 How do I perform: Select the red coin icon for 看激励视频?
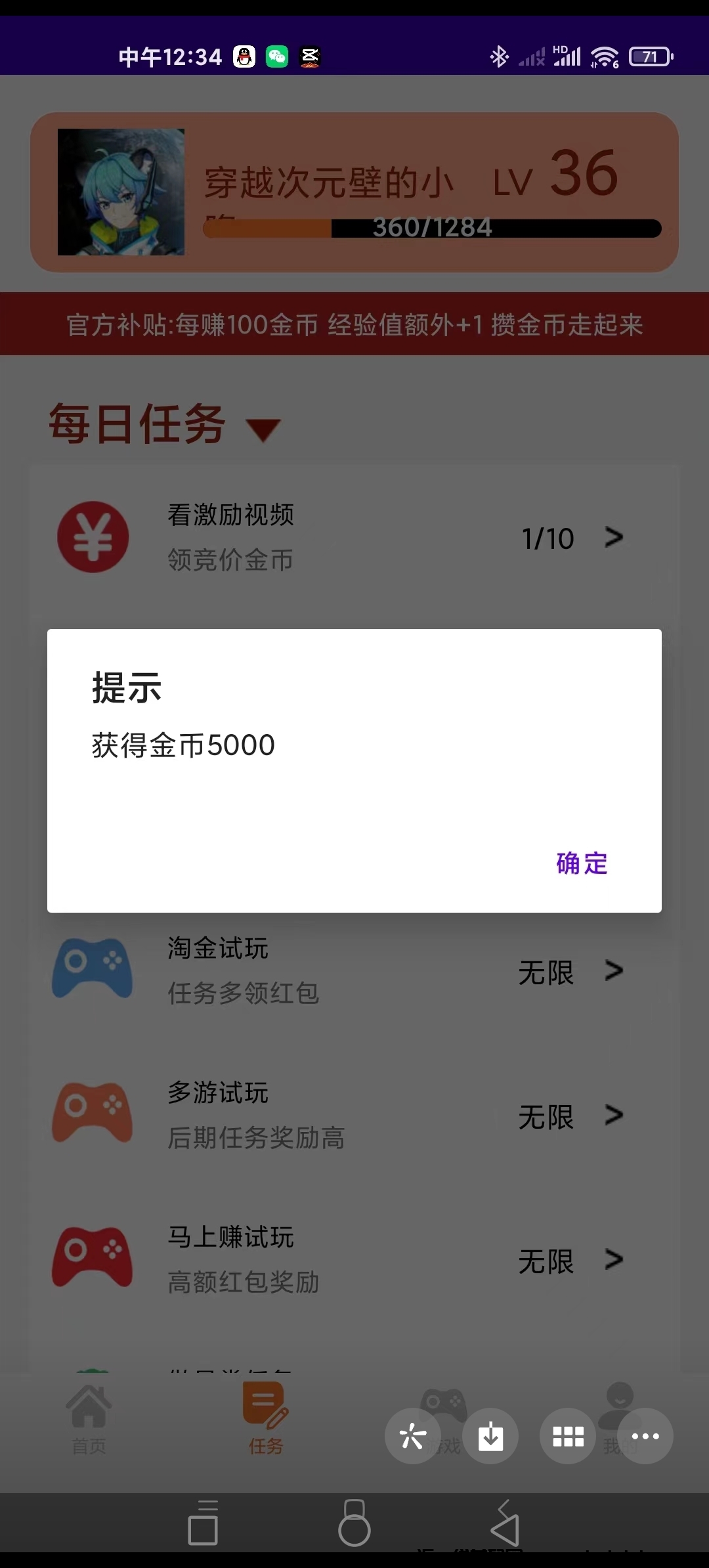[x=92, y=537]
